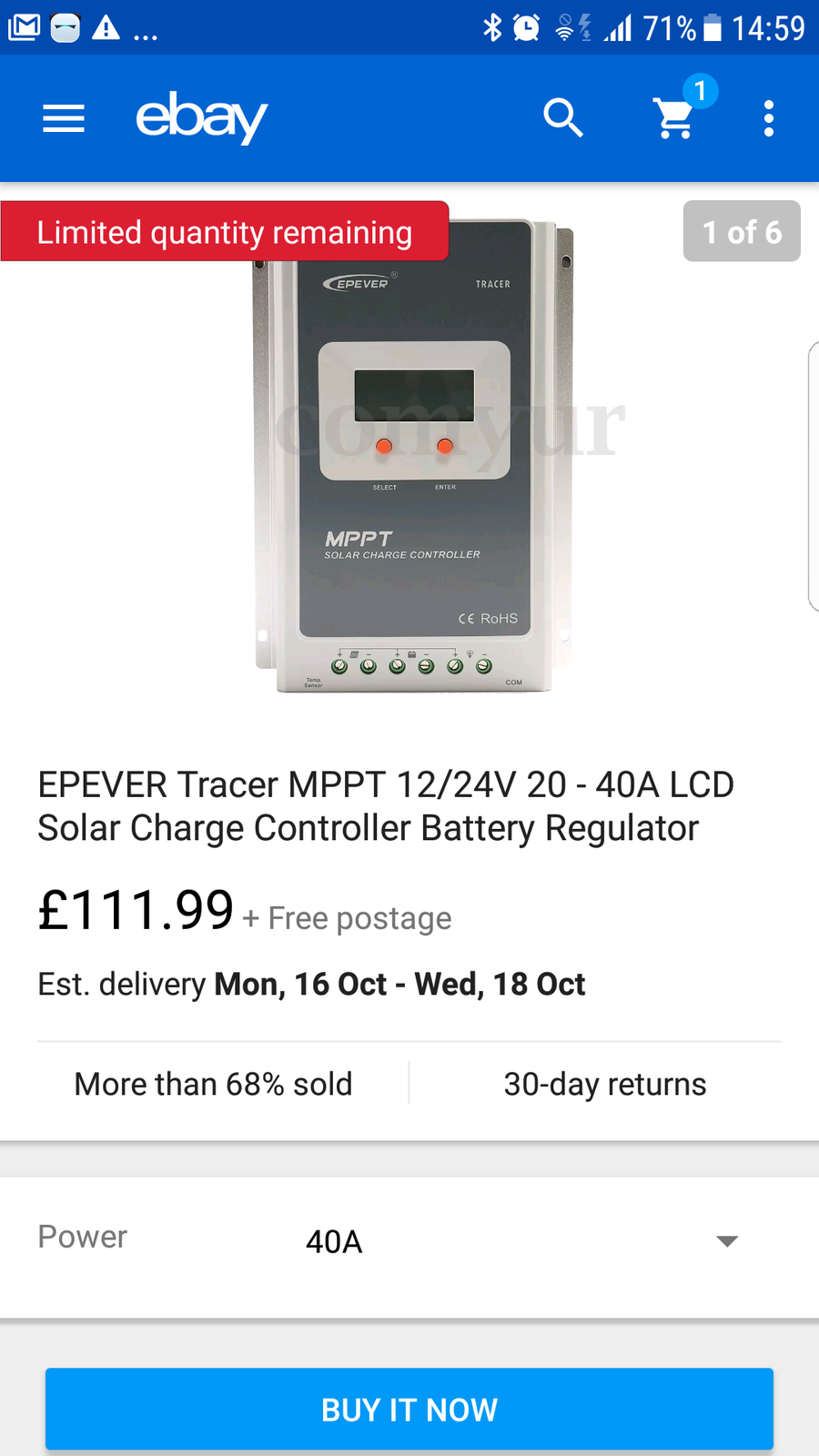Expand the Power 40A dropdown
The width and height of the screenshot is (819, 1456).
point(726,1241)
